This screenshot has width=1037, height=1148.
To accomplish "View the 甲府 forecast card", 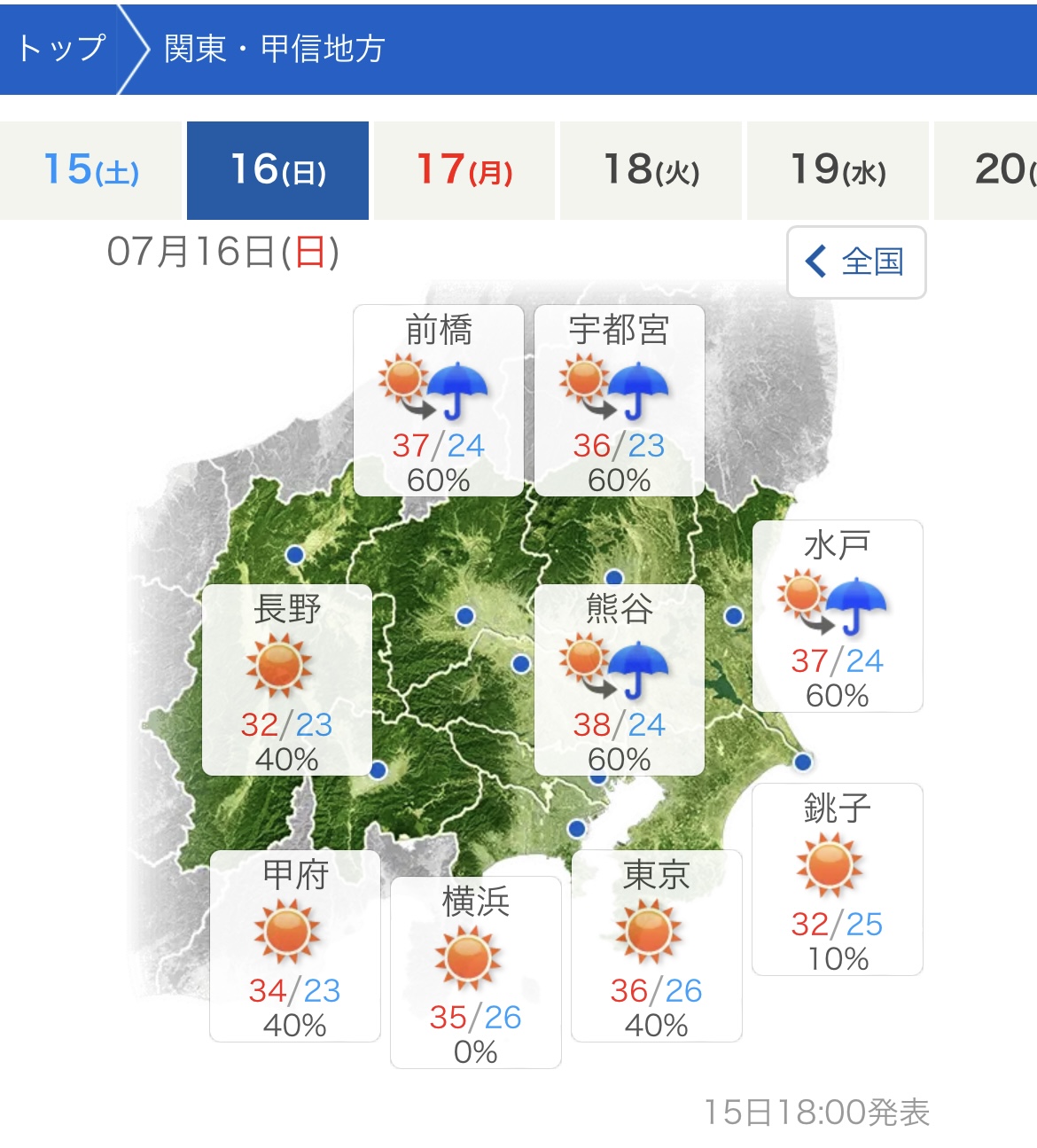I will 295,946.
